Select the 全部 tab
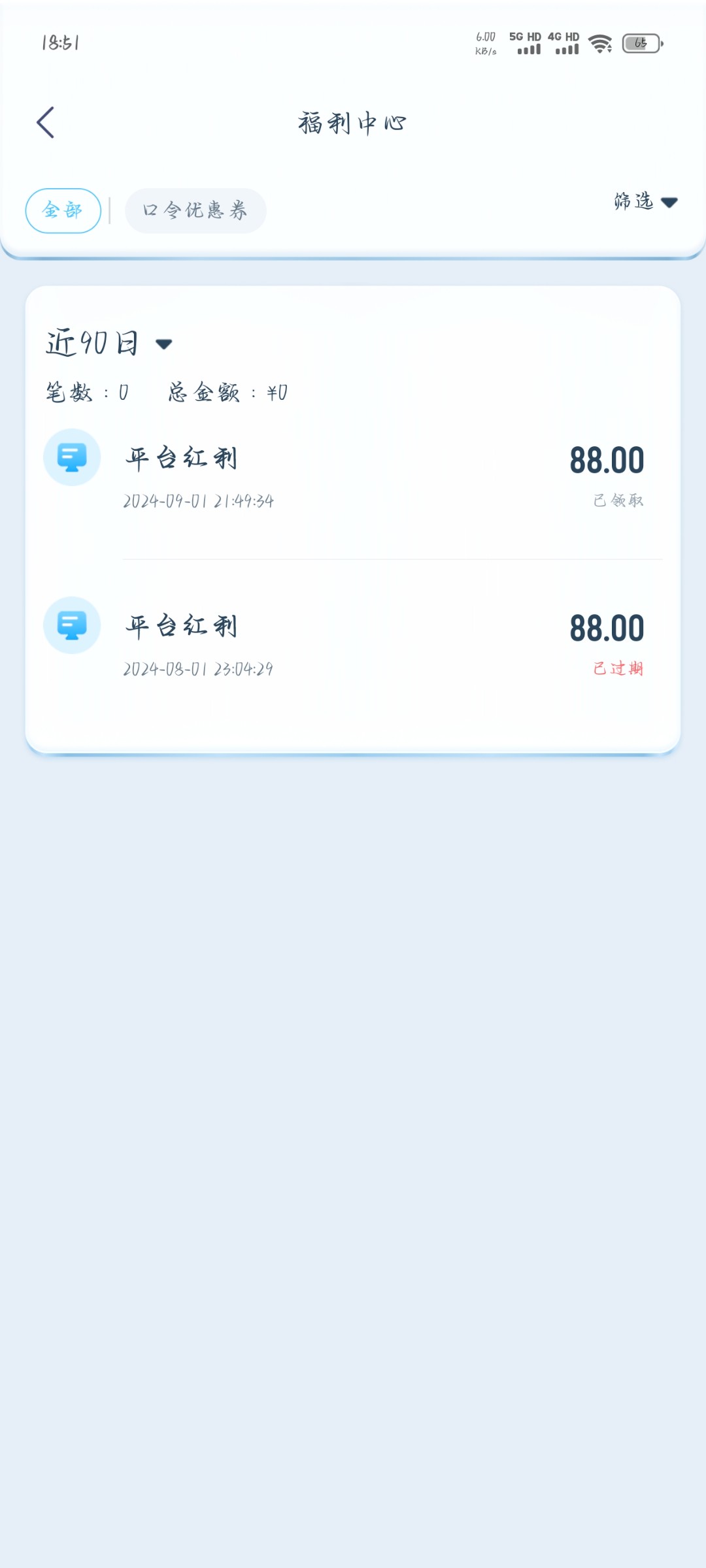 point(63,210)
